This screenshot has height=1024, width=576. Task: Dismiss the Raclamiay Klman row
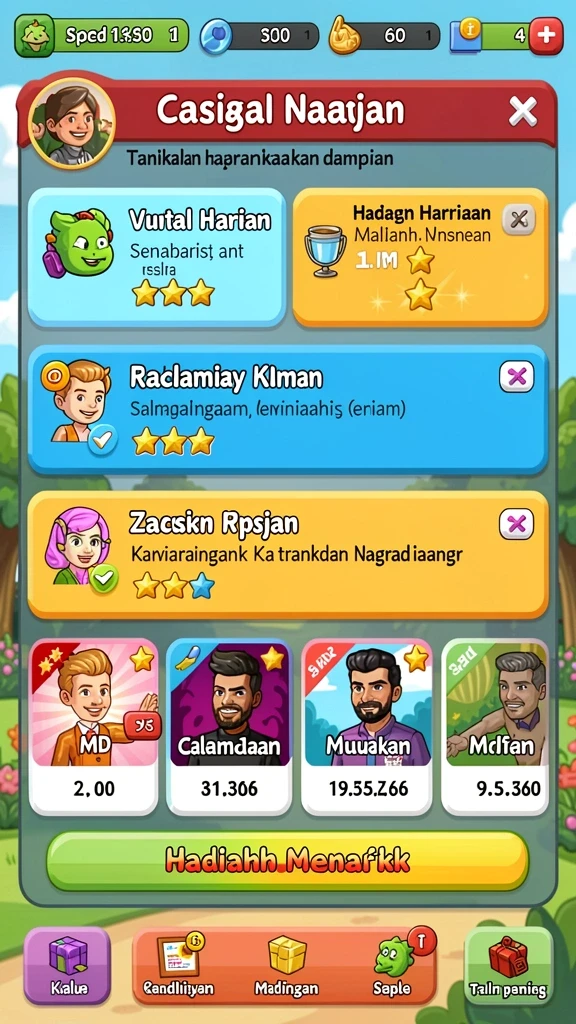click(x=517, y=377)
